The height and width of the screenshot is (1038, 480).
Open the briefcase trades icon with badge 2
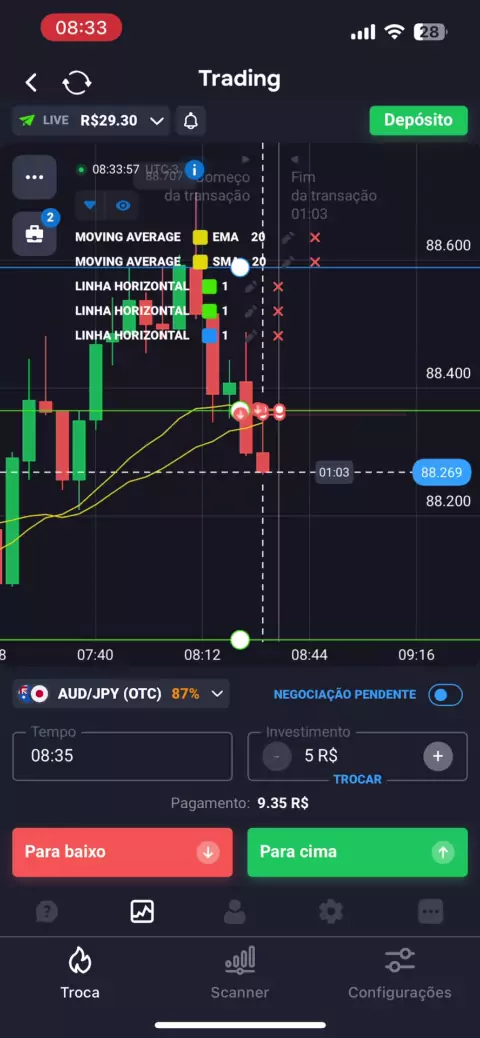coord(34,234)
